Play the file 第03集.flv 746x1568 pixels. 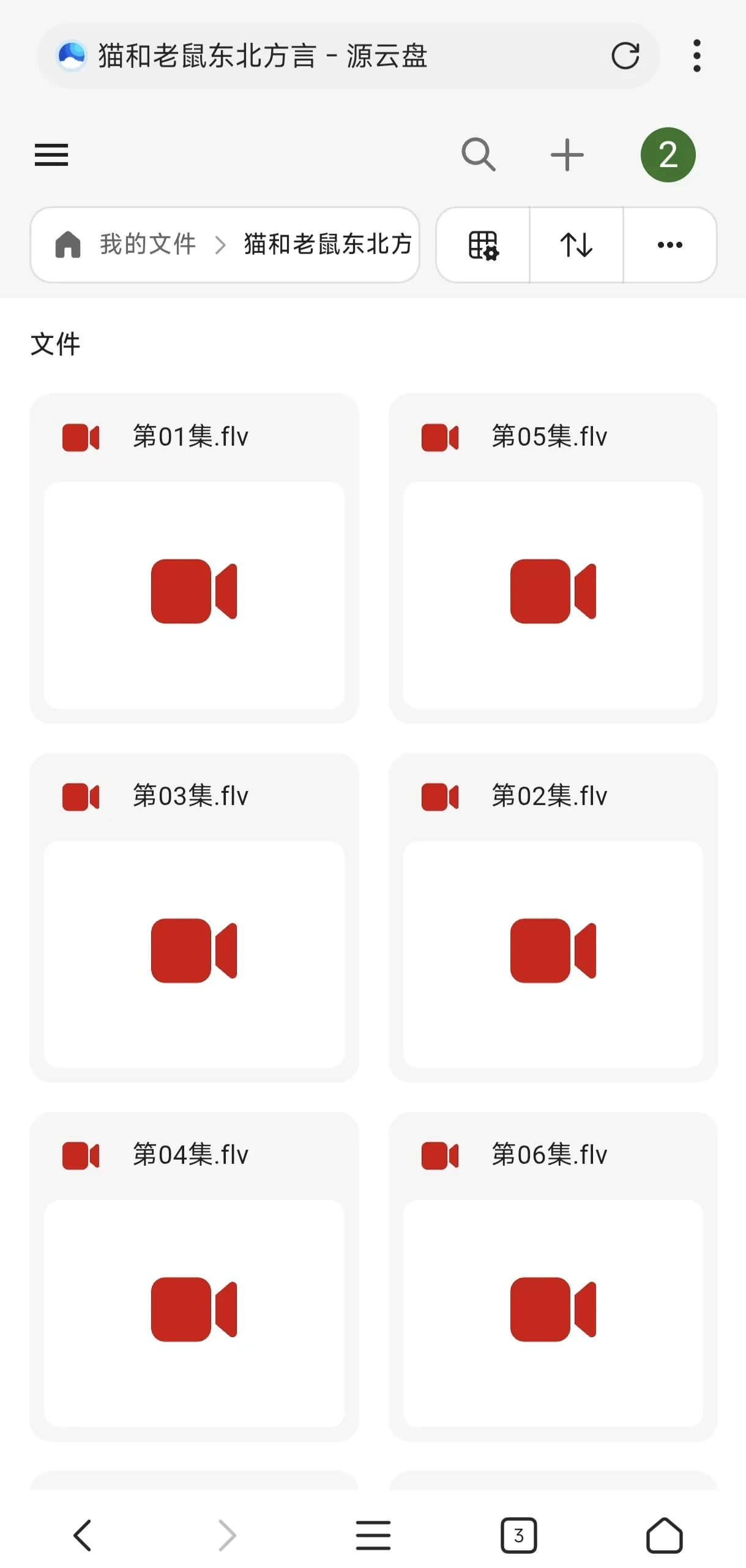194,951
